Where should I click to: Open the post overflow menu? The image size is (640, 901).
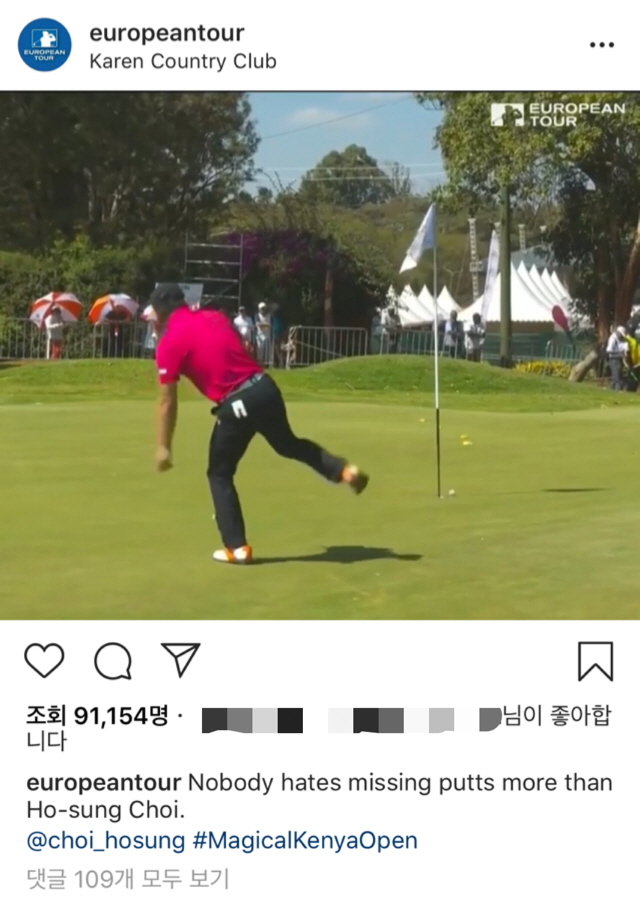coord(601,45)
